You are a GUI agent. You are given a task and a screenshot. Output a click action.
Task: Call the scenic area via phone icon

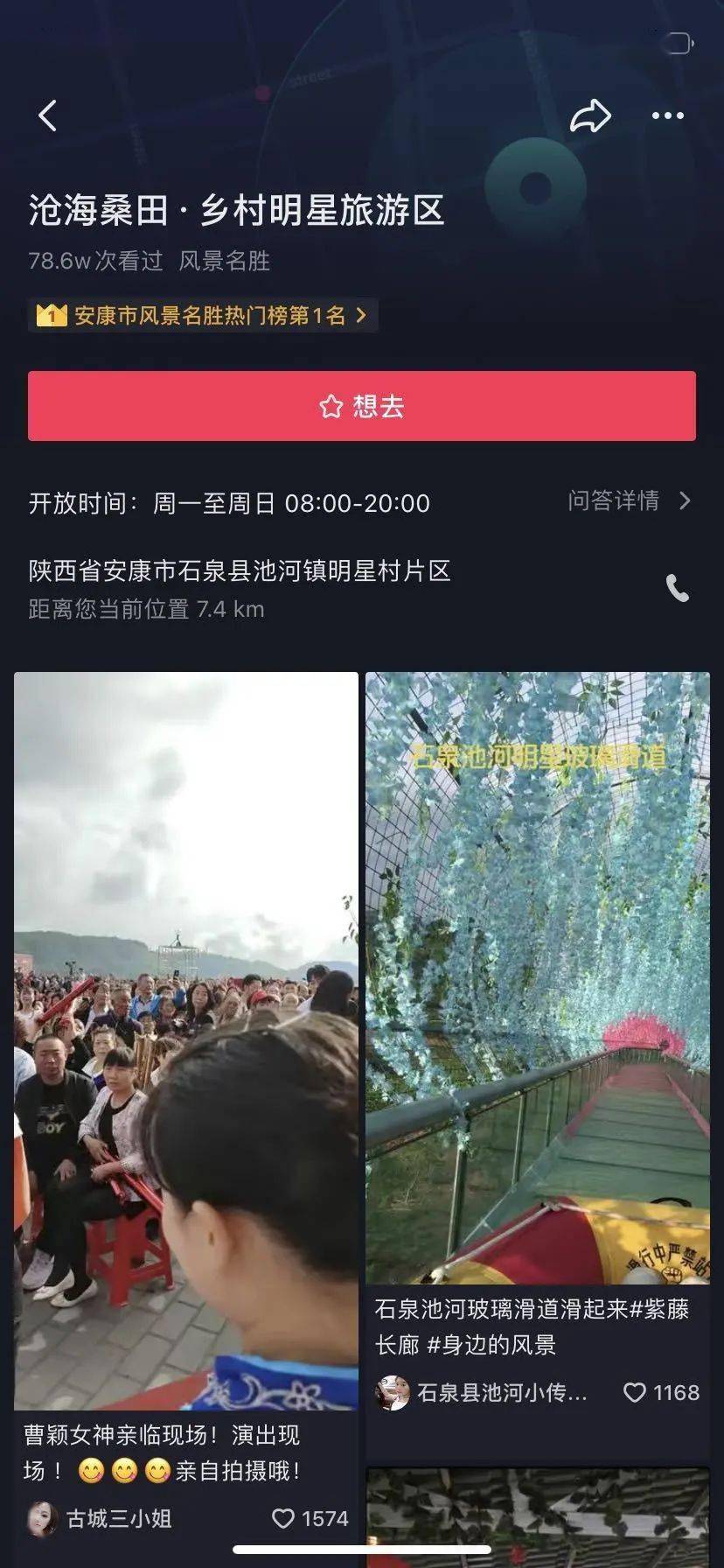point(678,588)
